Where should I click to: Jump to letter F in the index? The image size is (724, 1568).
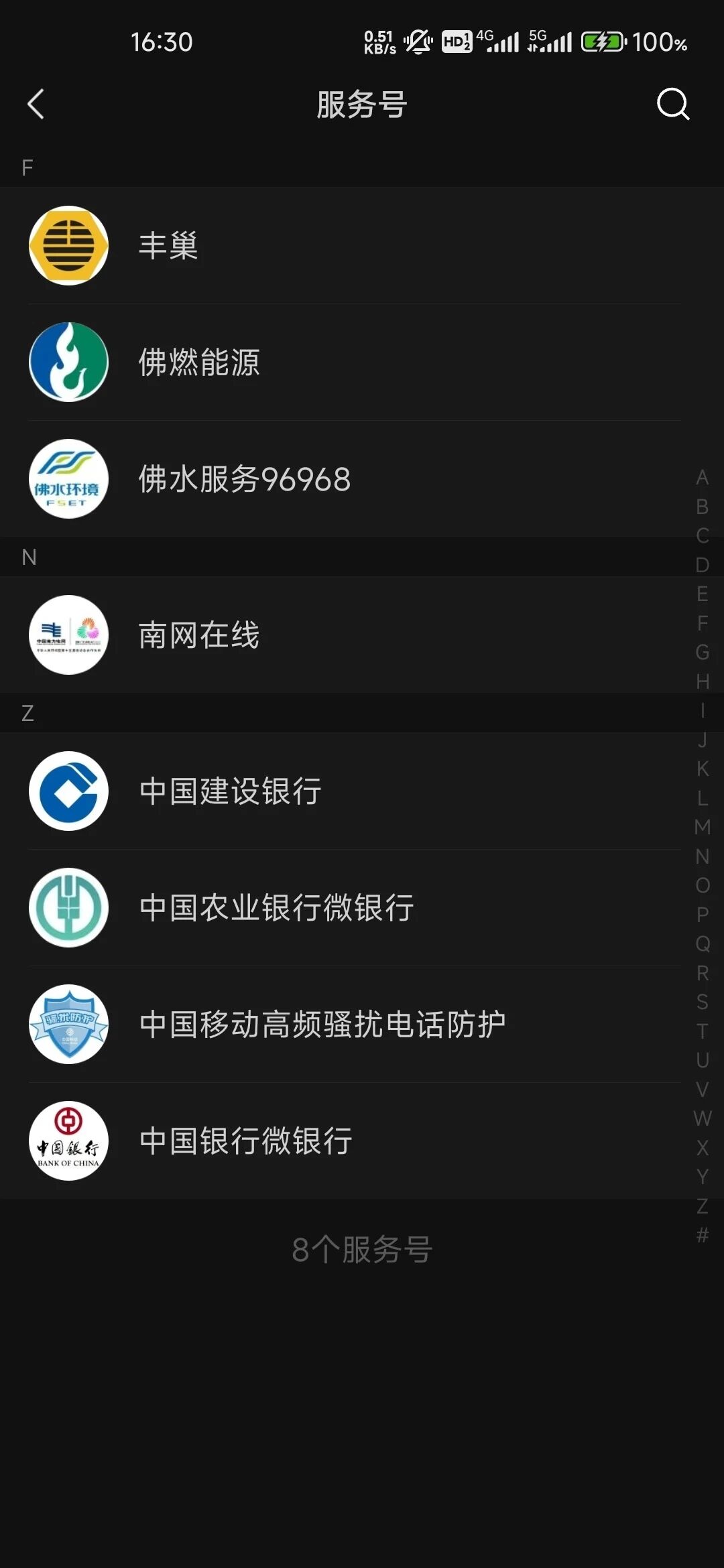pos(702,623)
